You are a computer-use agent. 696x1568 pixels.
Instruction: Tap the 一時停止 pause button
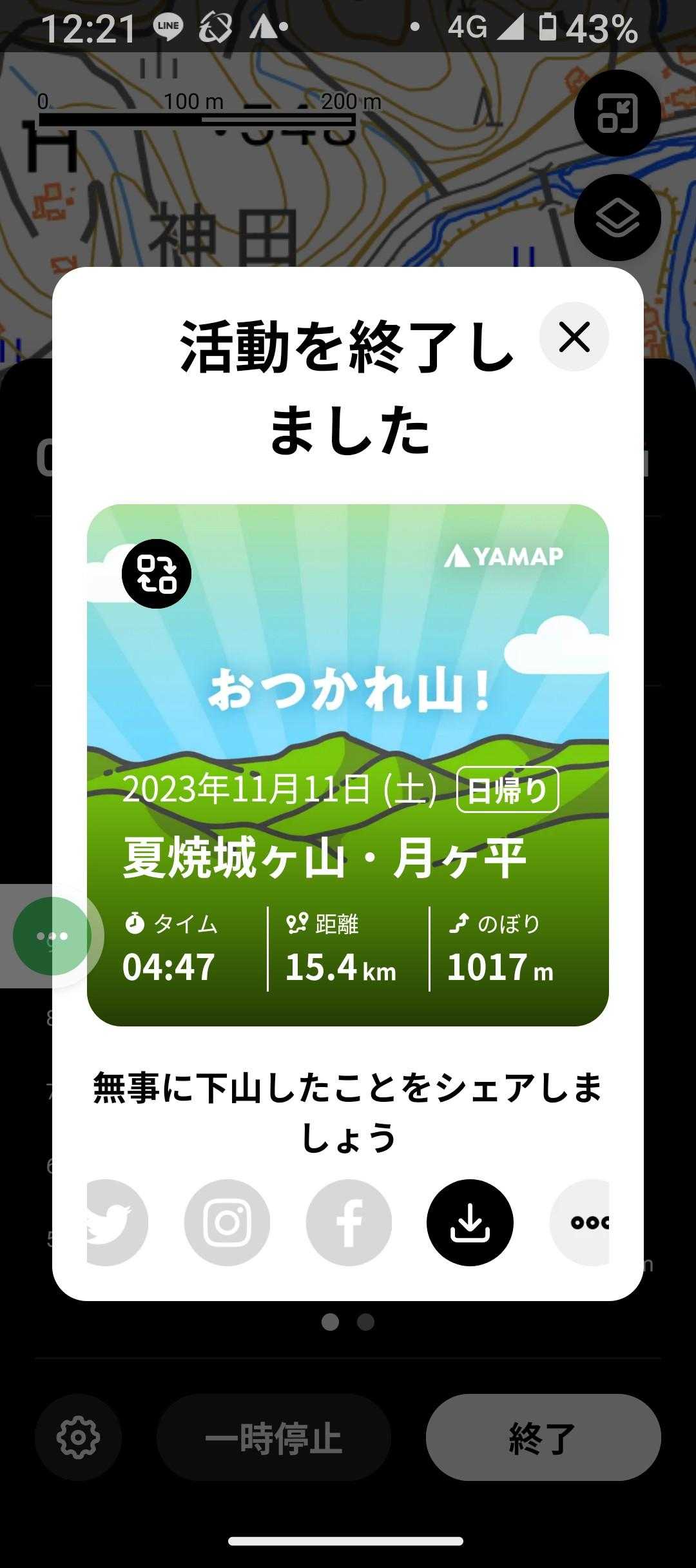coord(274,1438)
